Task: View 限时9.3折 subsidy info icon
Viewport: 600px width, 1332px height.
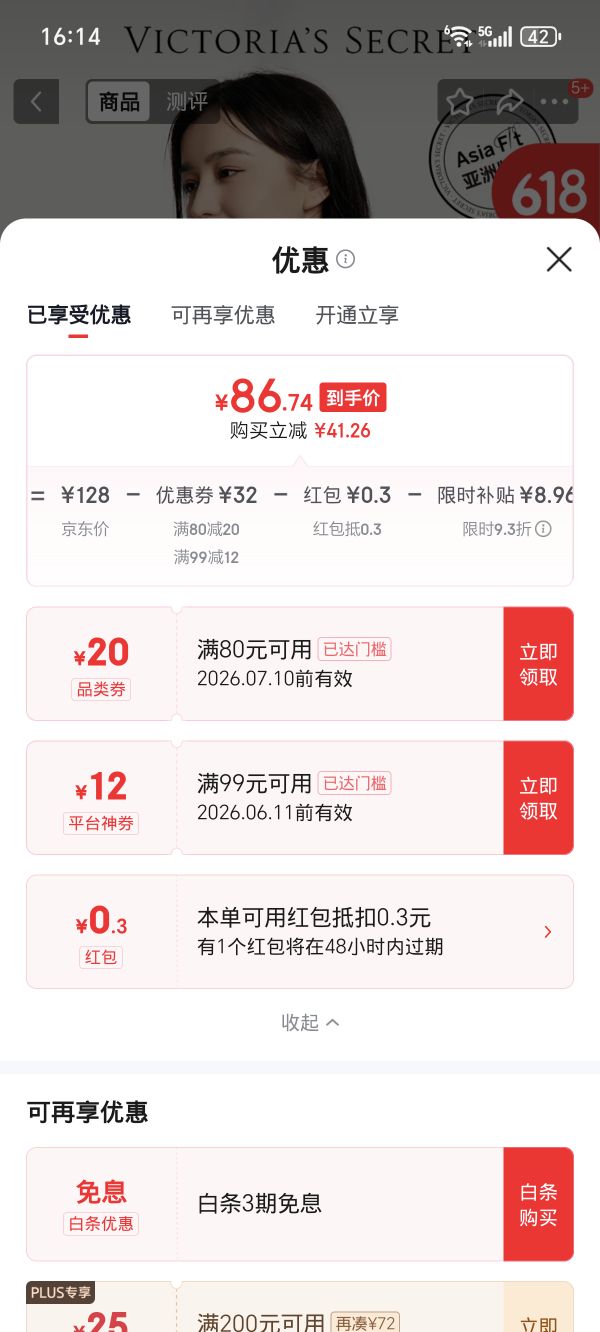Action: 543,529
